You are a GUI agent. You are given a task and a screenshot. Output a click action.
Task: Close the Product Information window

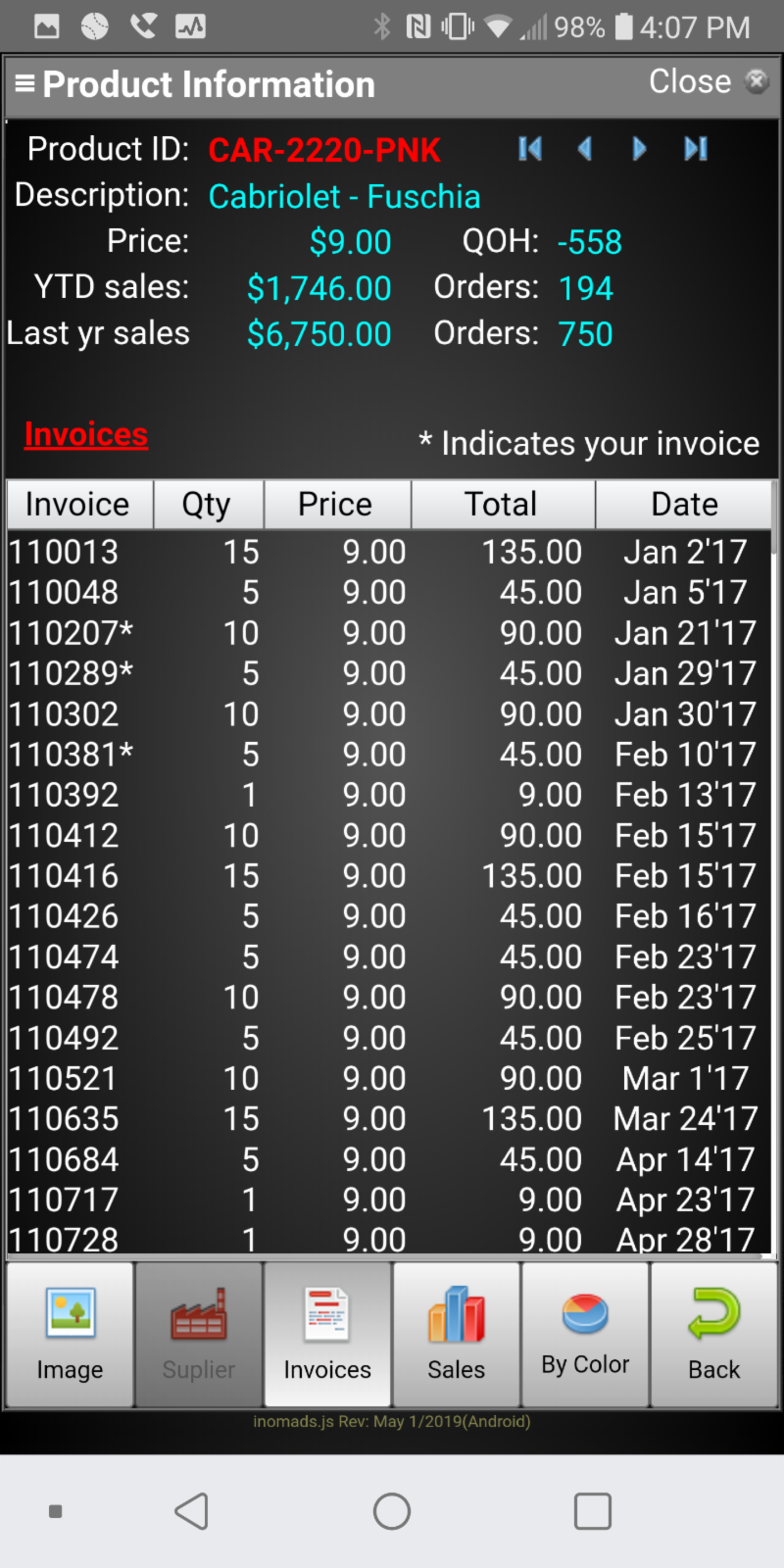pyautogui.click(x=708, y=82)
